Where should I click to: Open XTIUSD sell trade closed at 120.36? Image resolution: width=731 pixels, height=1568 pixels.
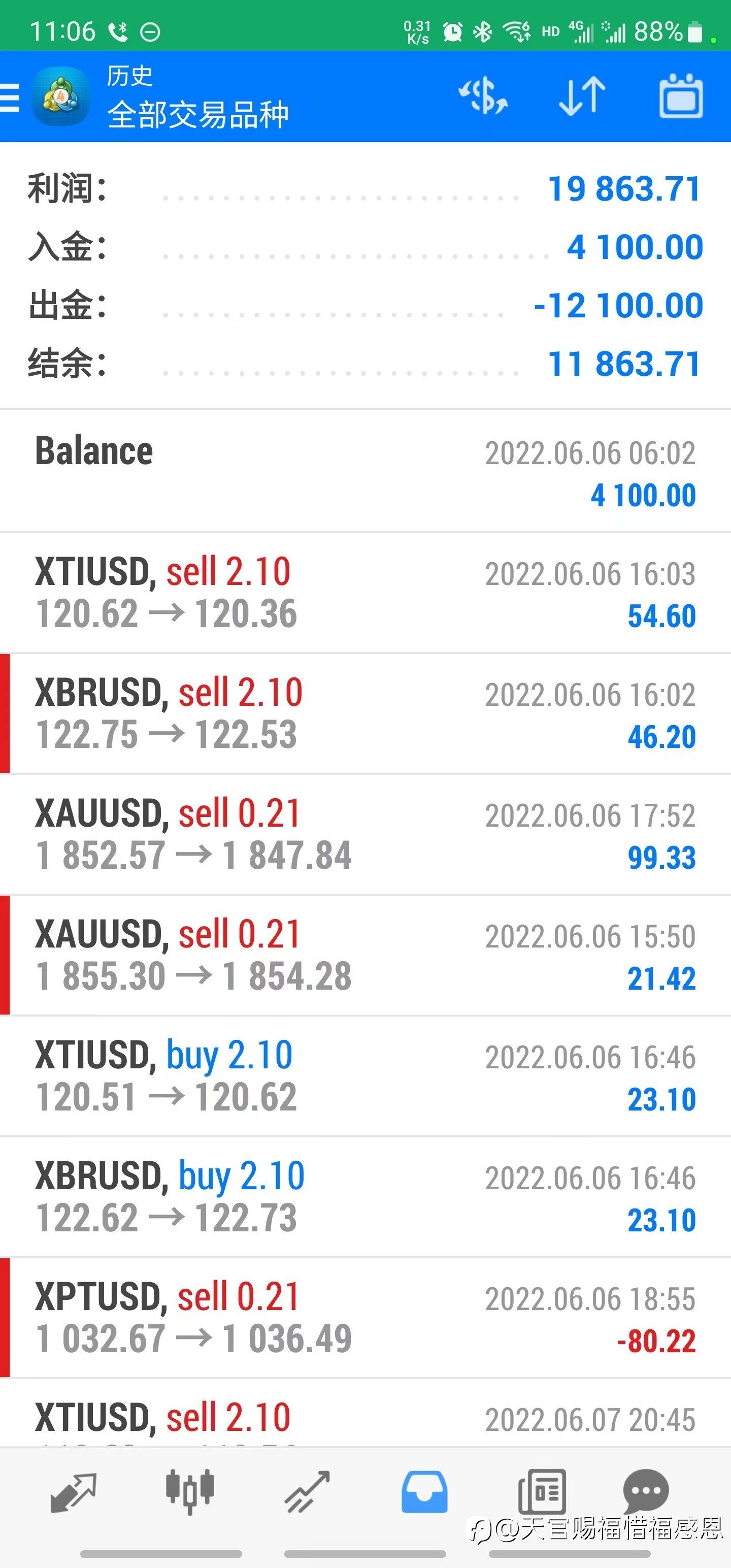coord(365,593)
